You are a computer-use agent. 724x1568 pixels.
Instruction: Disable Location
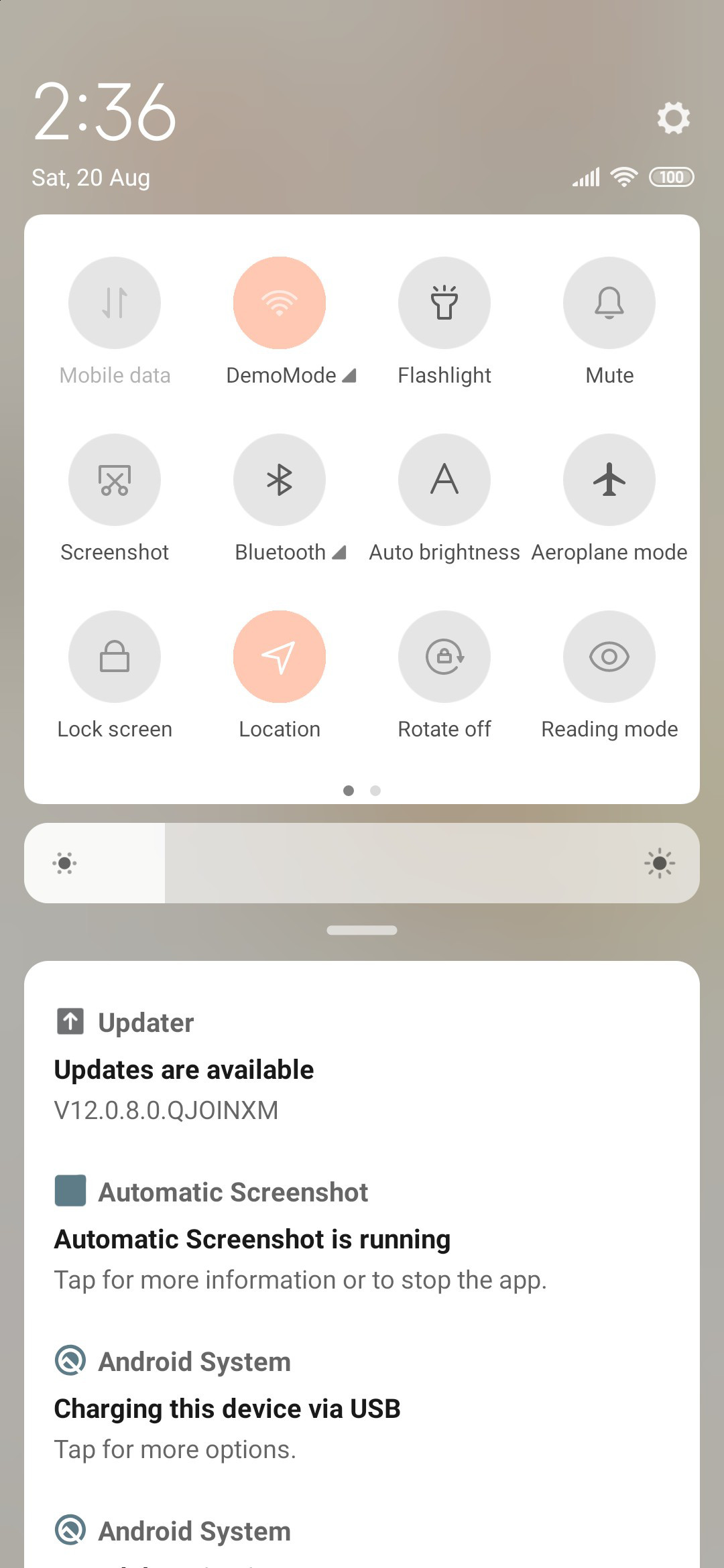coord(280,657)
